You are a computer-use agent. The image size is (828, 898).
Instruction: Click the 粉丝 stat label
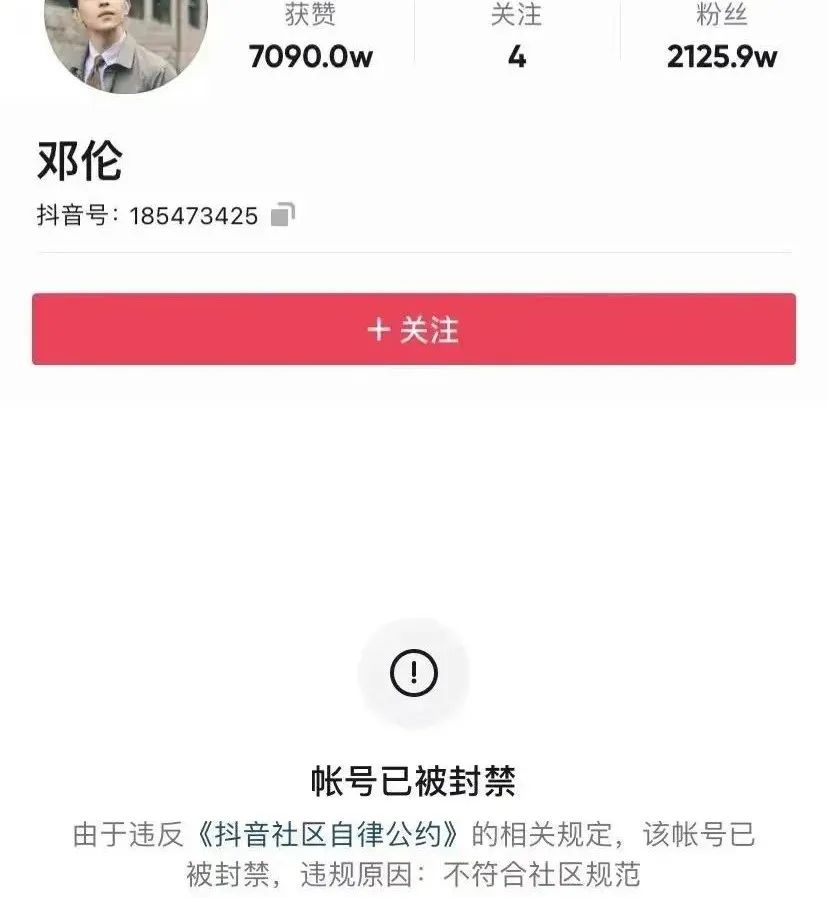click(x=722, y=17)
